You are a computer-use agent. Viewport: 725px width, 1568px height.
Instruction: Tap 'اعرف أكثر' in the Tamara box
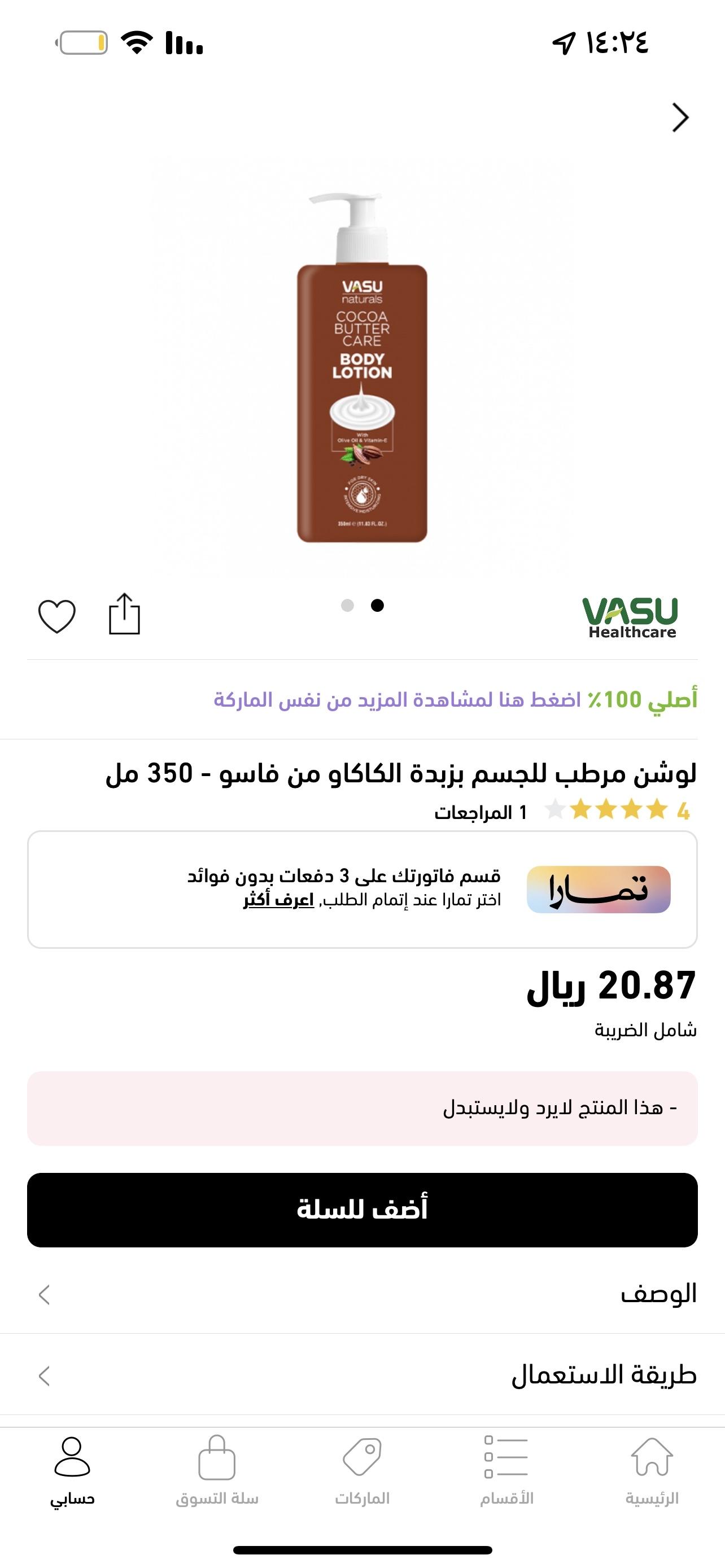coord(279,900)
